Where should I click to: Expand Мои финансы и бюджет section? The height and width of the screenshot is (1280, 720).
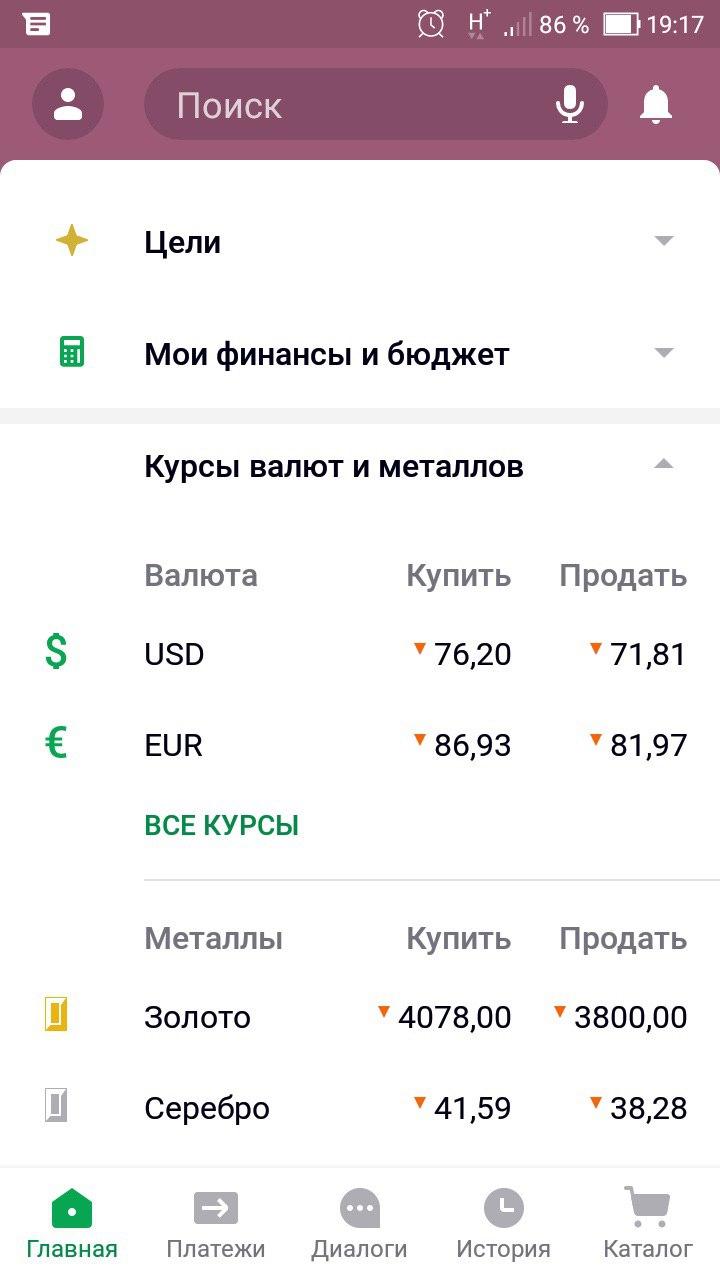click(360, 354)
